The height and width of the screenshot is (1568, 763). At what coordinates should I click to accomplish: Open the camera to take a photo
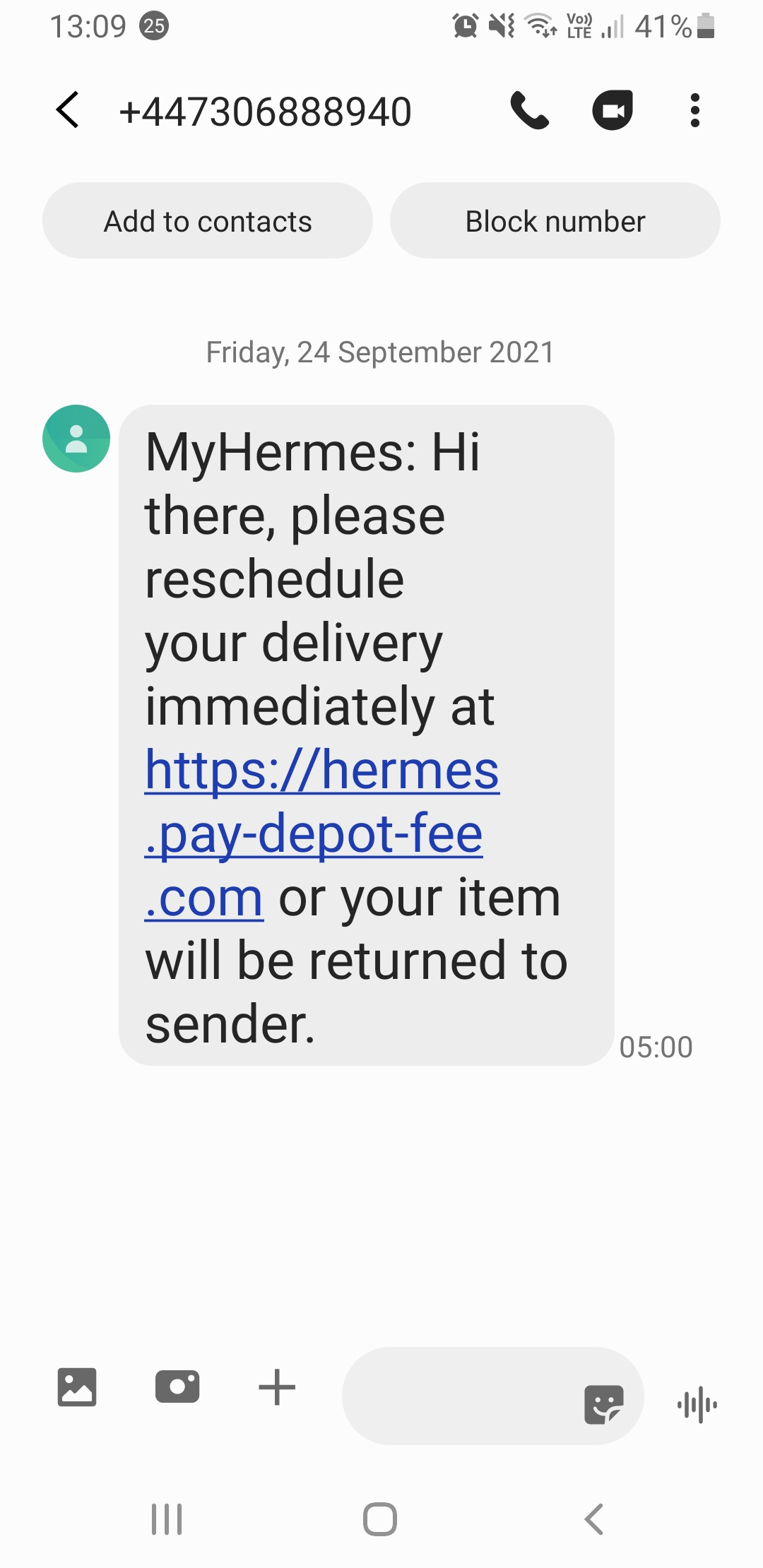click(x=177, y=1386)
